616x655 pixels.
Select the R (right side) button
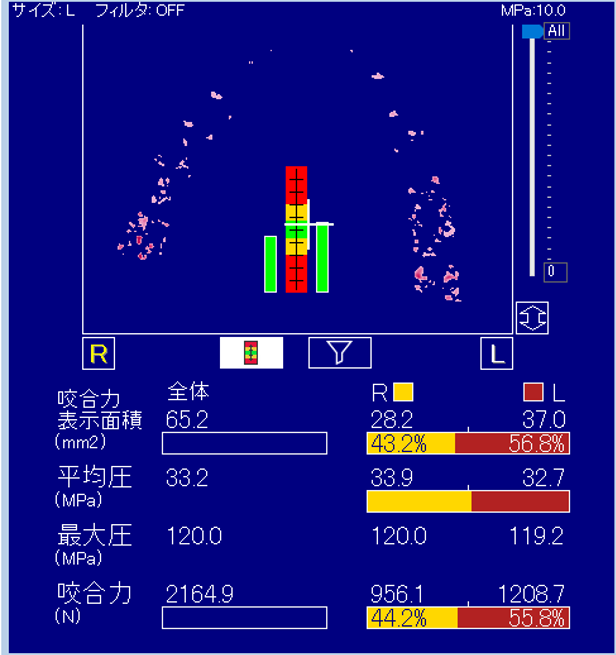(98, 353)
